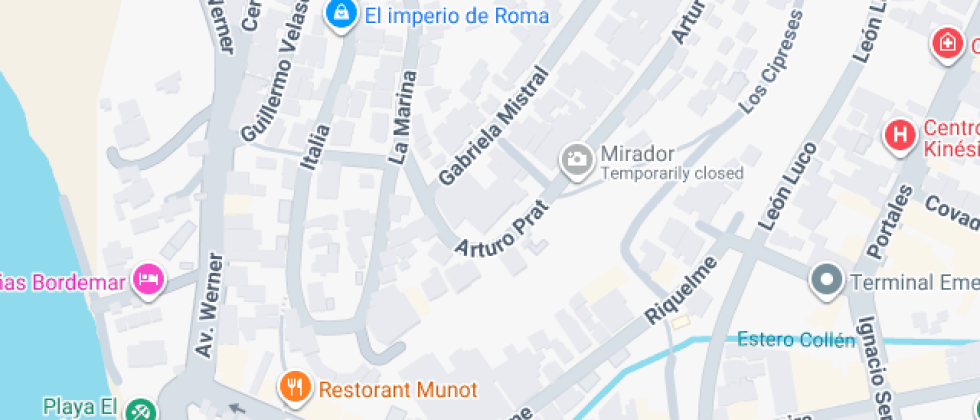Open the Centro Kinésico medical pin

[x=900, y=134]
